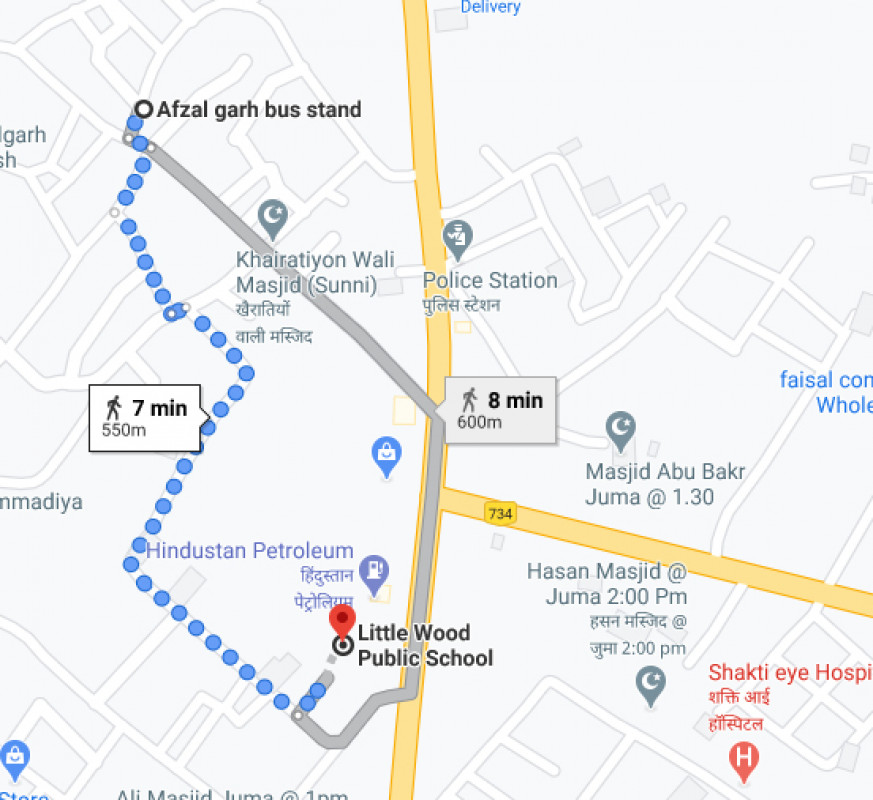Select the 8 min walking route
The height and width of the screenshot is (800, 873).
[500, 409]
